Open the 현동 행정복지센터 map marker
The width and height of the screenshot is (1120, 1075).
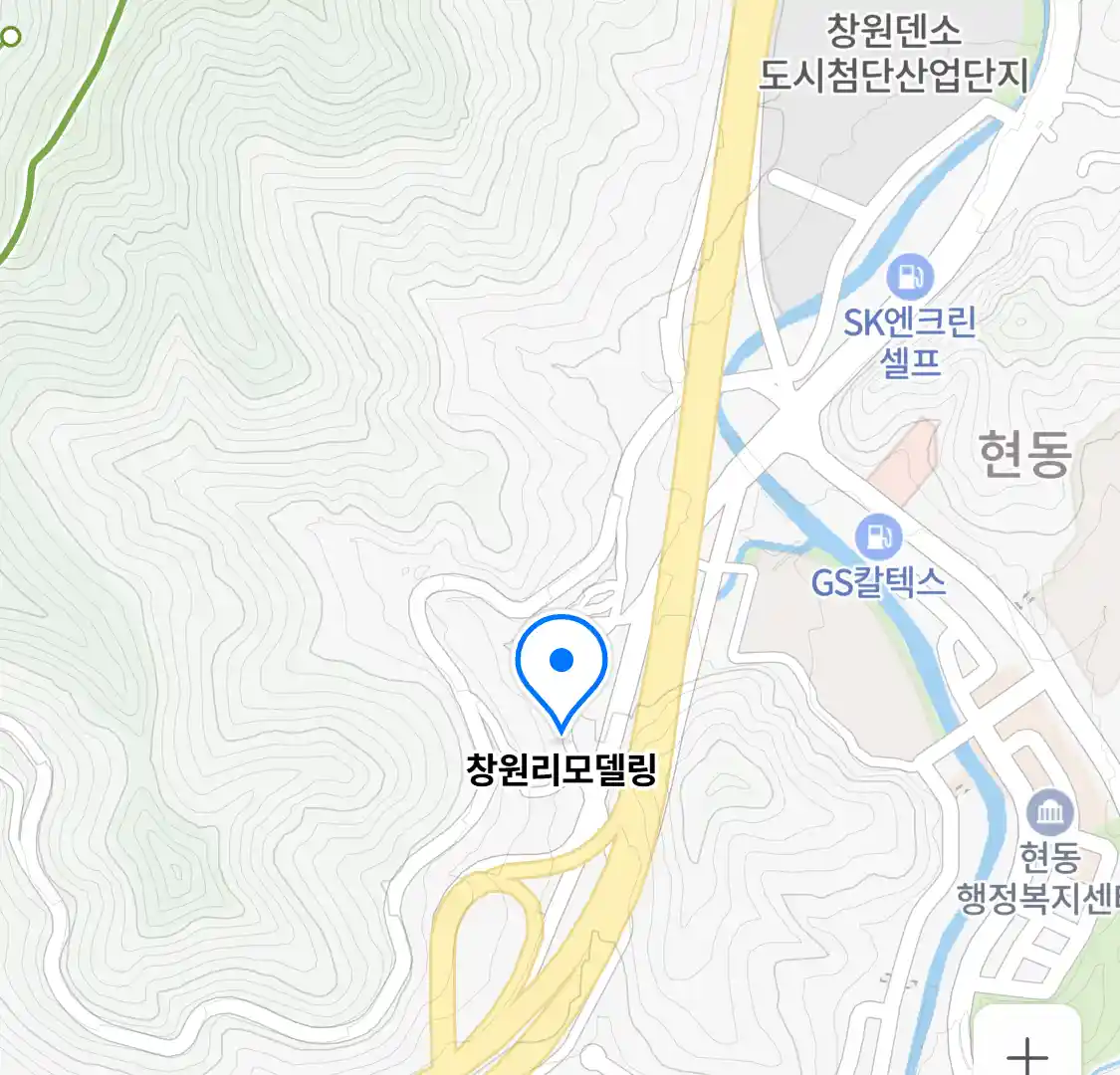[1049, 814]
